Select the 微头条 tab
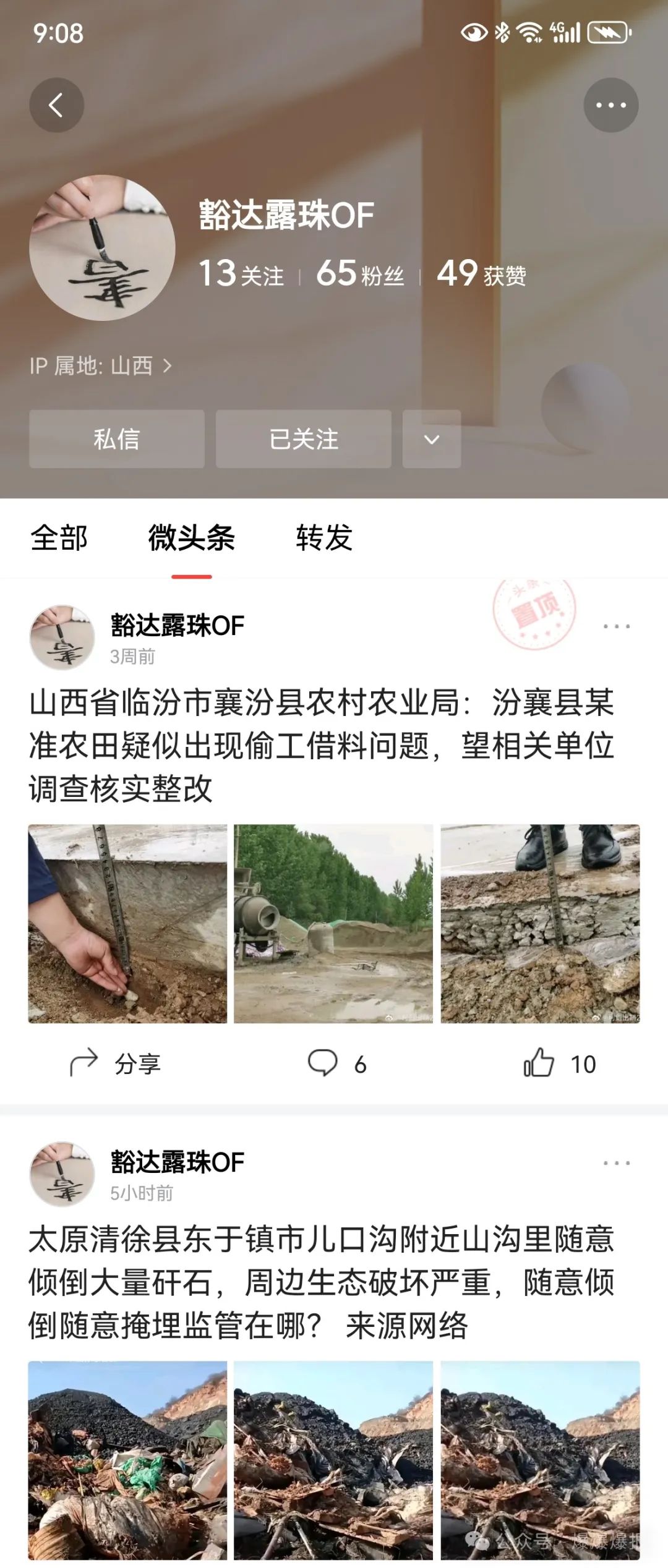668x1568 pixels. pos(191,537)
